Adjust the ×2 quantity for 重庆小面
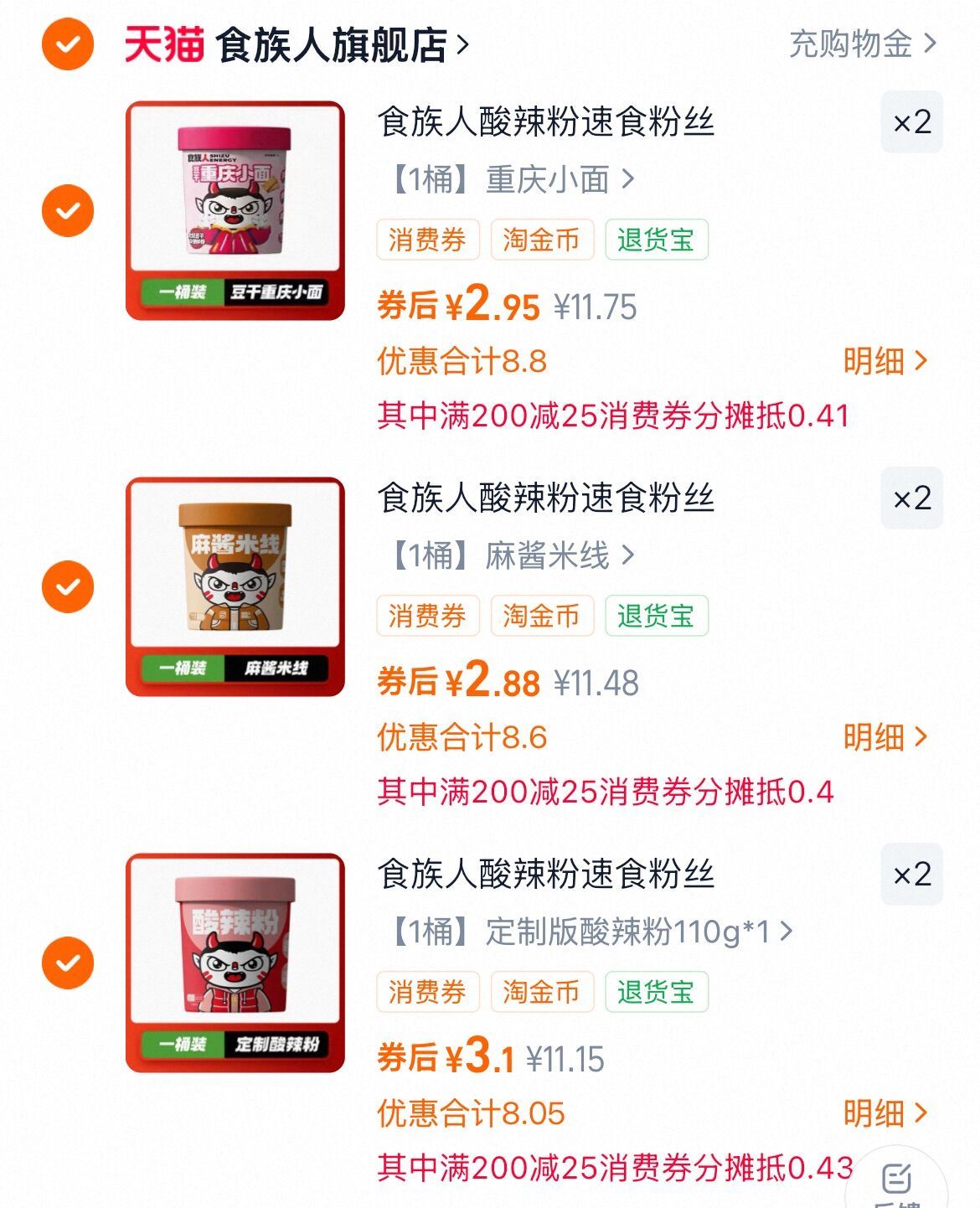The image size is (980, 1208). coord(911,122)
